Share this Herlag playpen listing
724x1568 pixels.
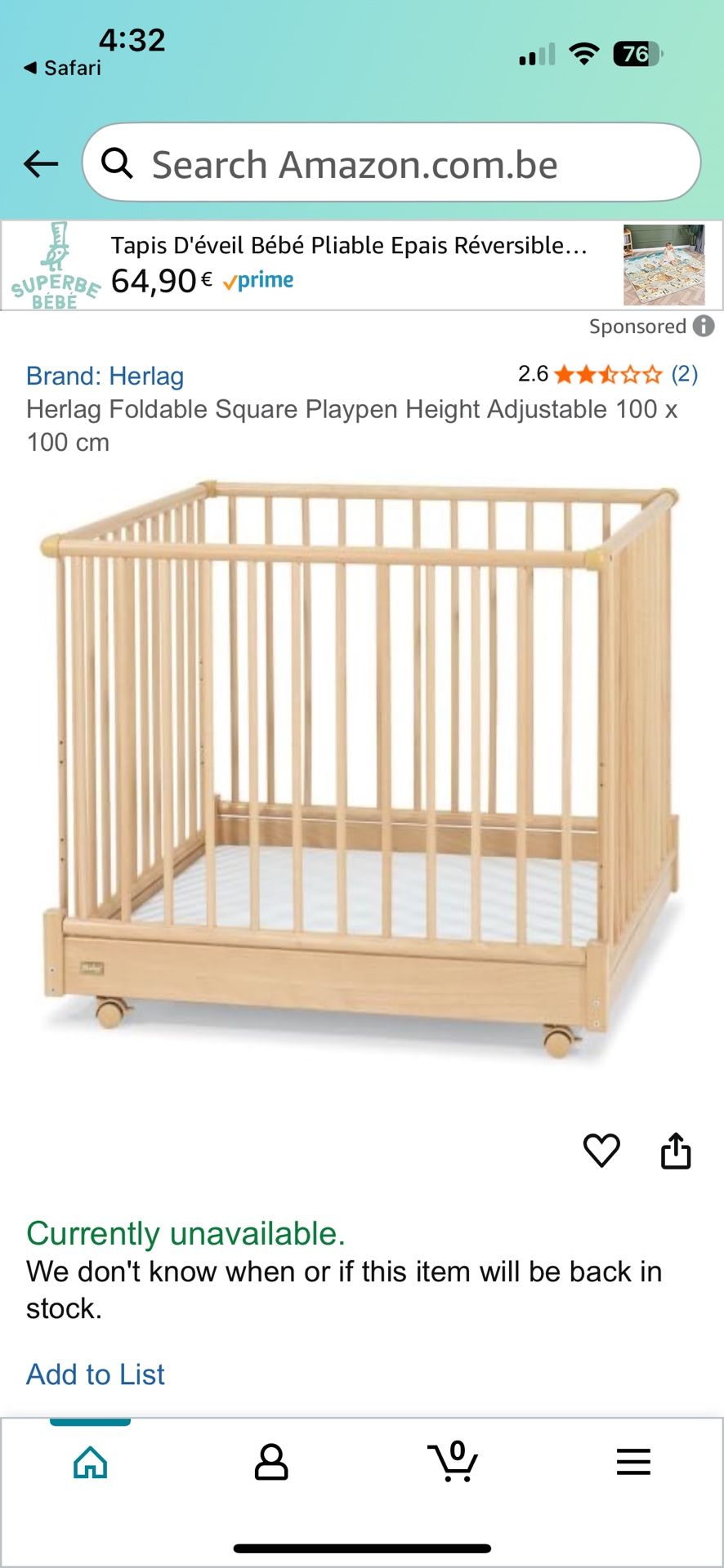pyautogui.click(x=676, y=1151)
